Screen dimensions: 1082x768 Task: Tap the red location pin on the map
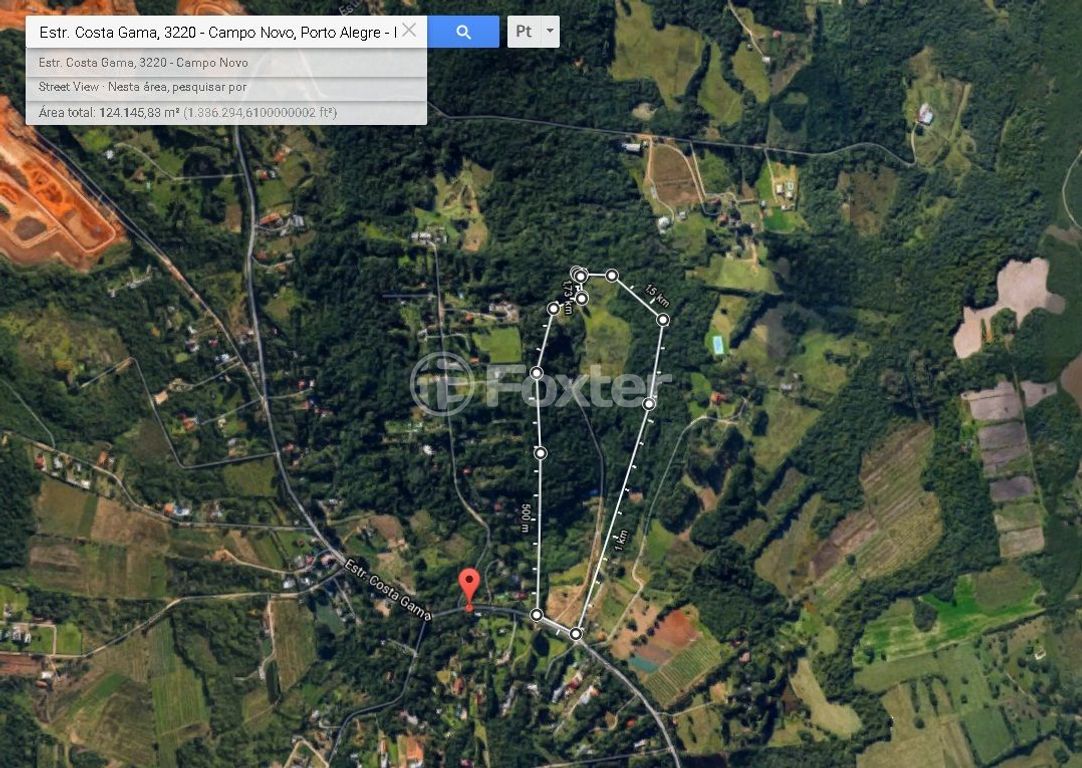[x=468, y=583]
